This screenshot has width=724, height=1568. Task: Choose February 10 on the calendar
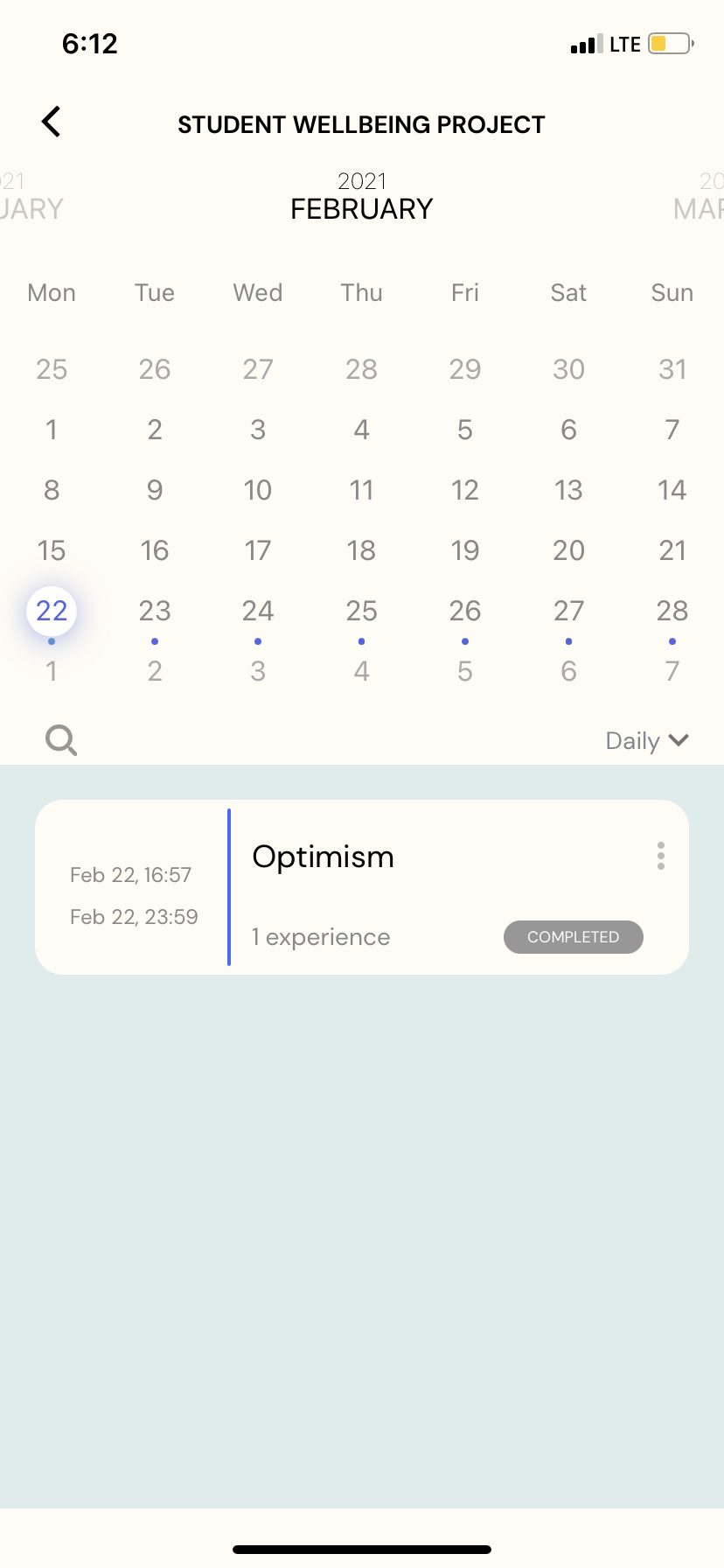pyautogui.click(x=258, y=490)
